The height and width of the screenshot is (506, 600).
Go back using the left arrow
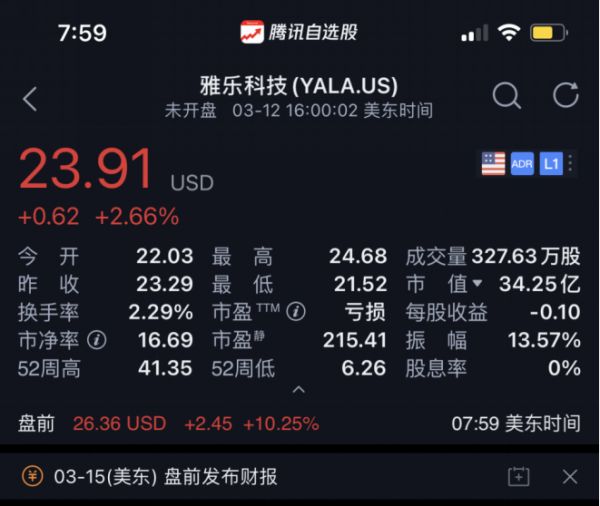point(30,98)
